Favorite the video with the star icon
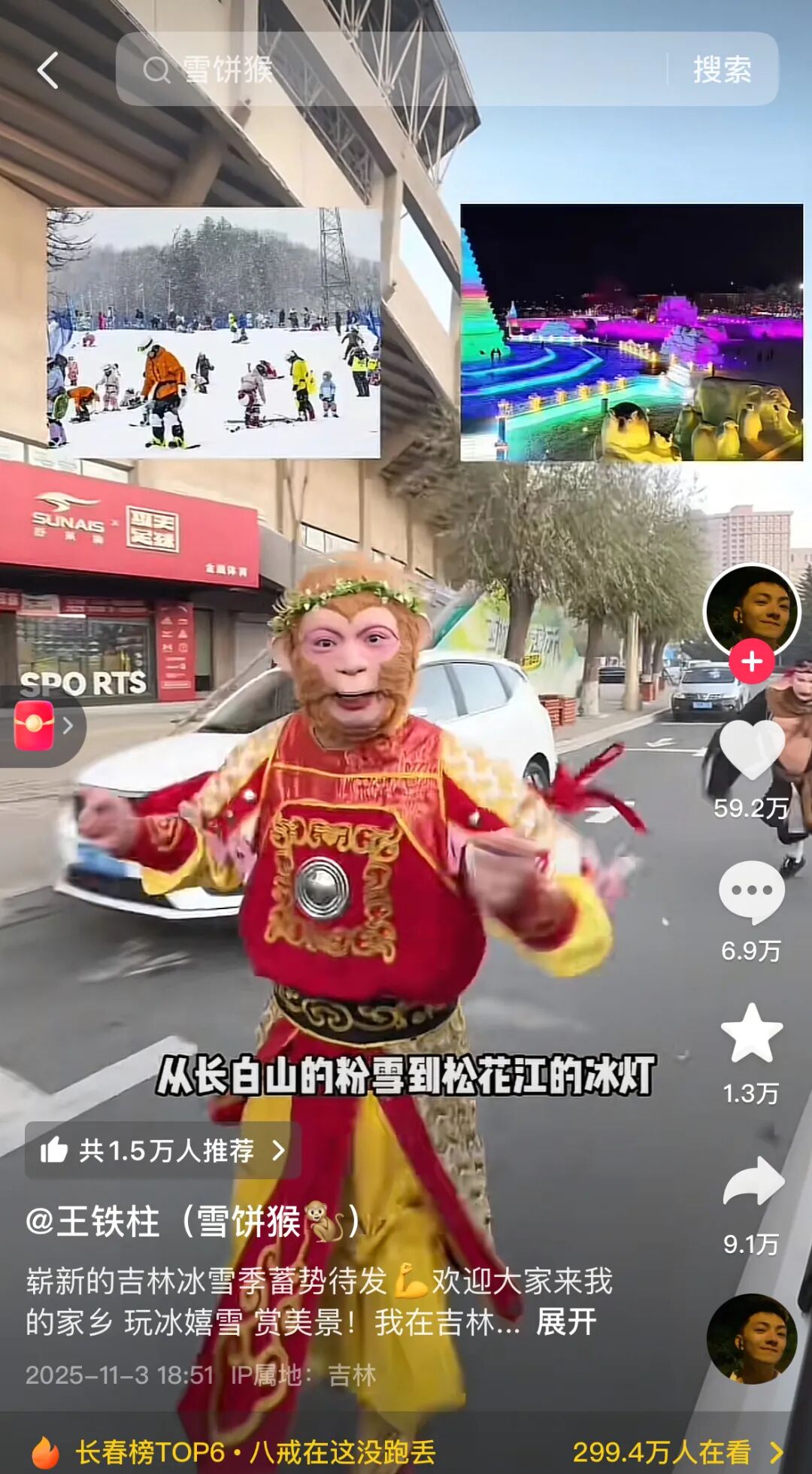The width and height of the screenshot is (812, 1474). click(x=752, y=1034)
